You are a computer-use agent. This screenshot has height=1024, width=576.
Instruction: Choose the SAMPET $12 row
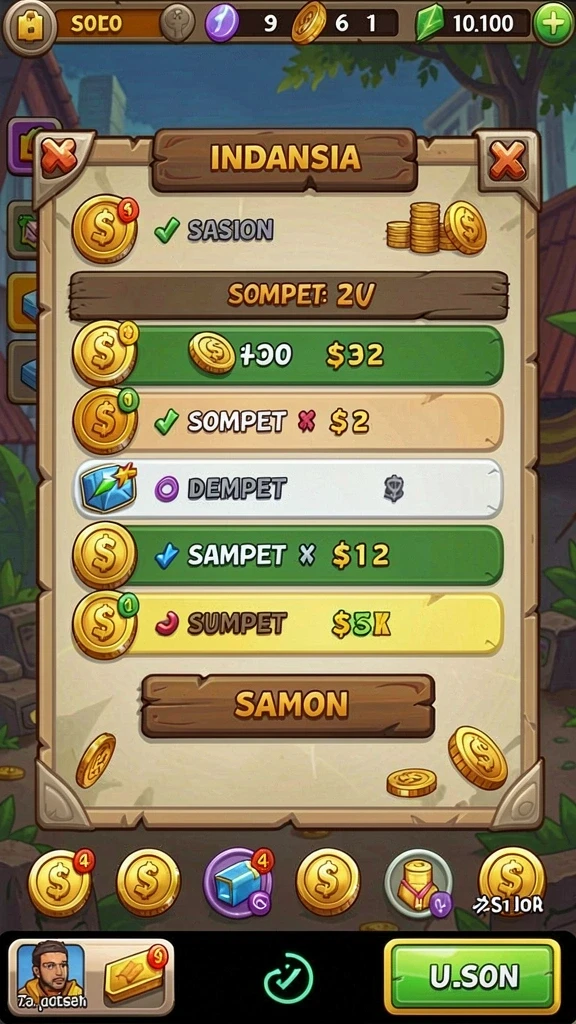tap(287, 555)
